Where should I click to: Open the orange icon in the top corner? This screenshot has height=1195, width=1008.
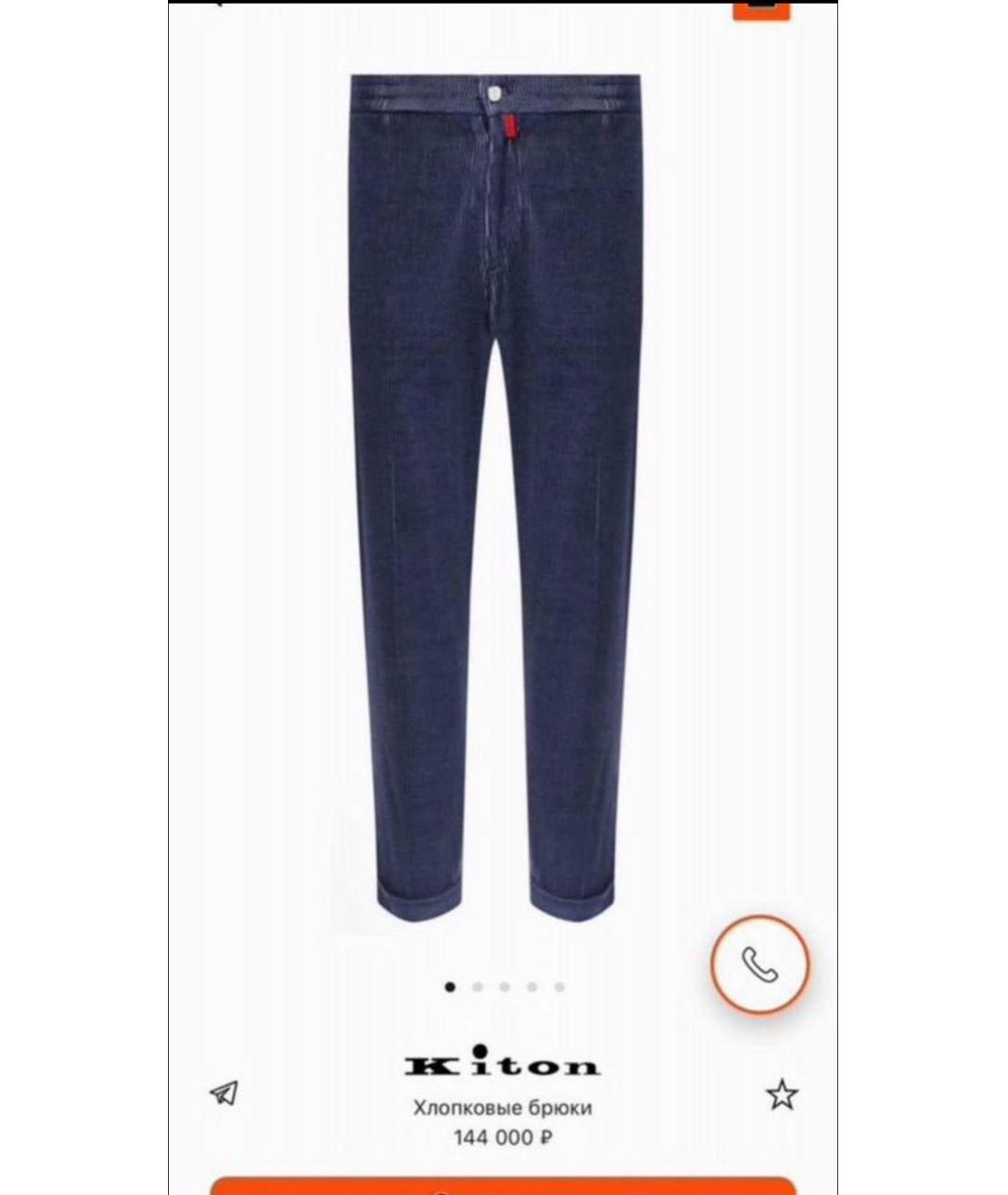[761, 7]
